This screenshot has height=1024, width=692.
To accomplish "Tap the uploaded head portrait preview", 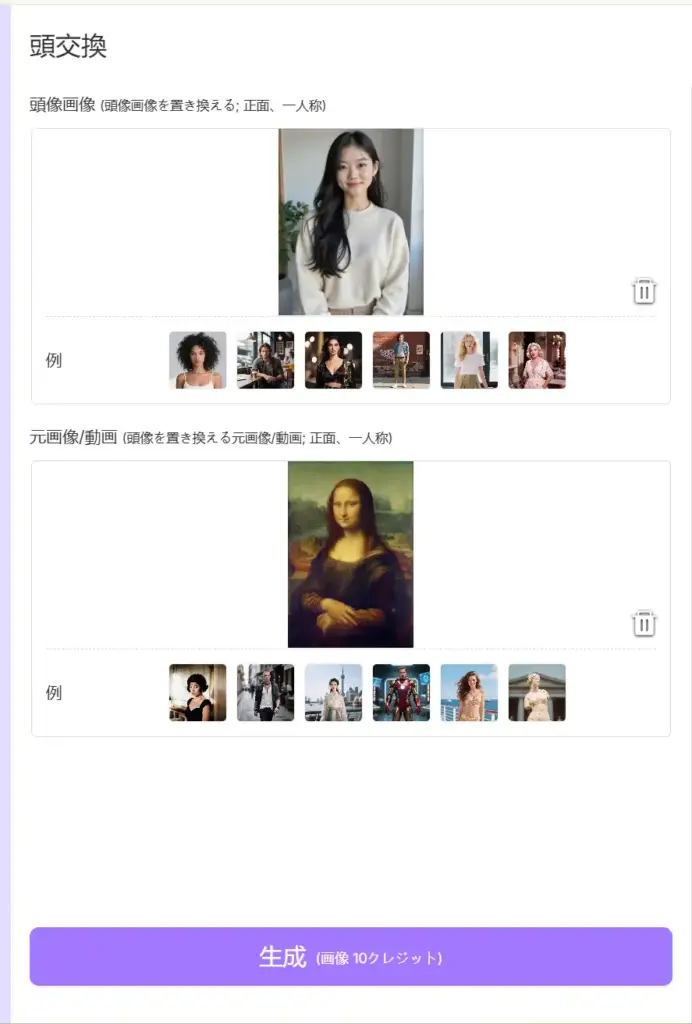I will click(x=350, y=222).
